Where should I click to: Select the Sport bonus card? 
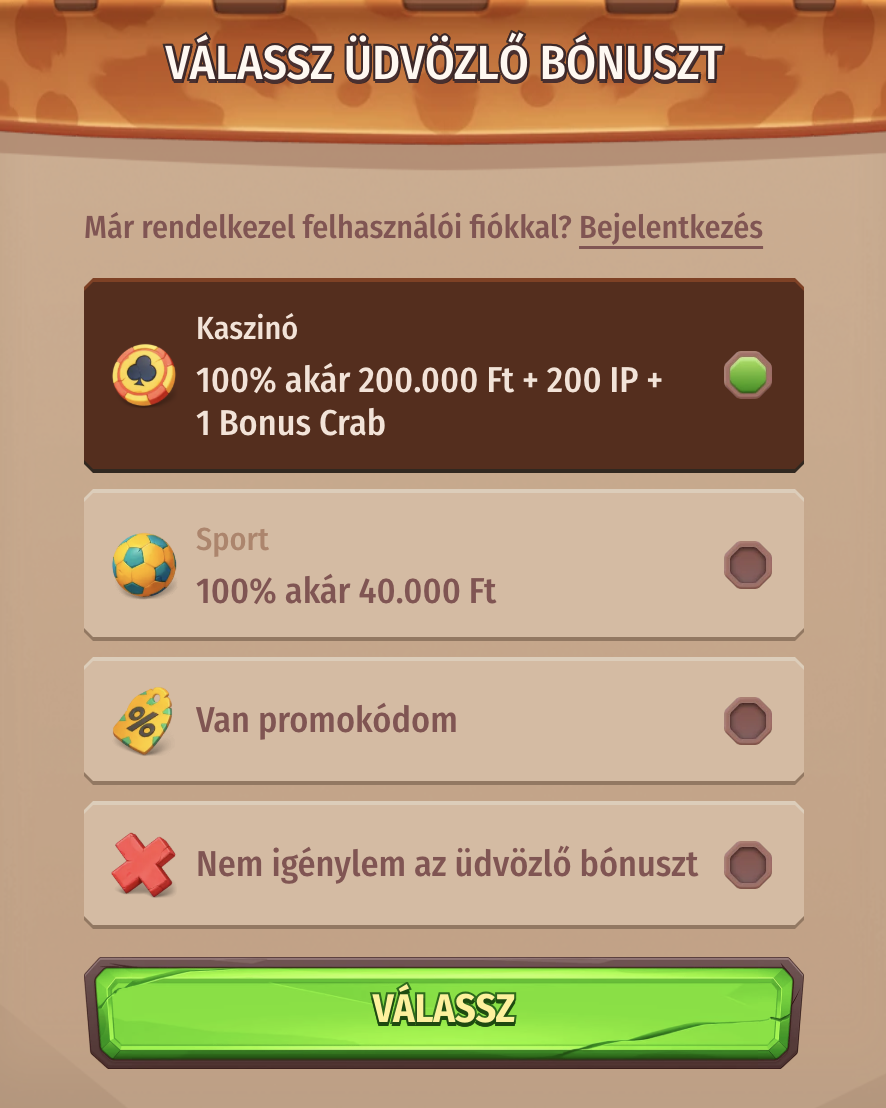pyautogui.click(x=443, y=564)
